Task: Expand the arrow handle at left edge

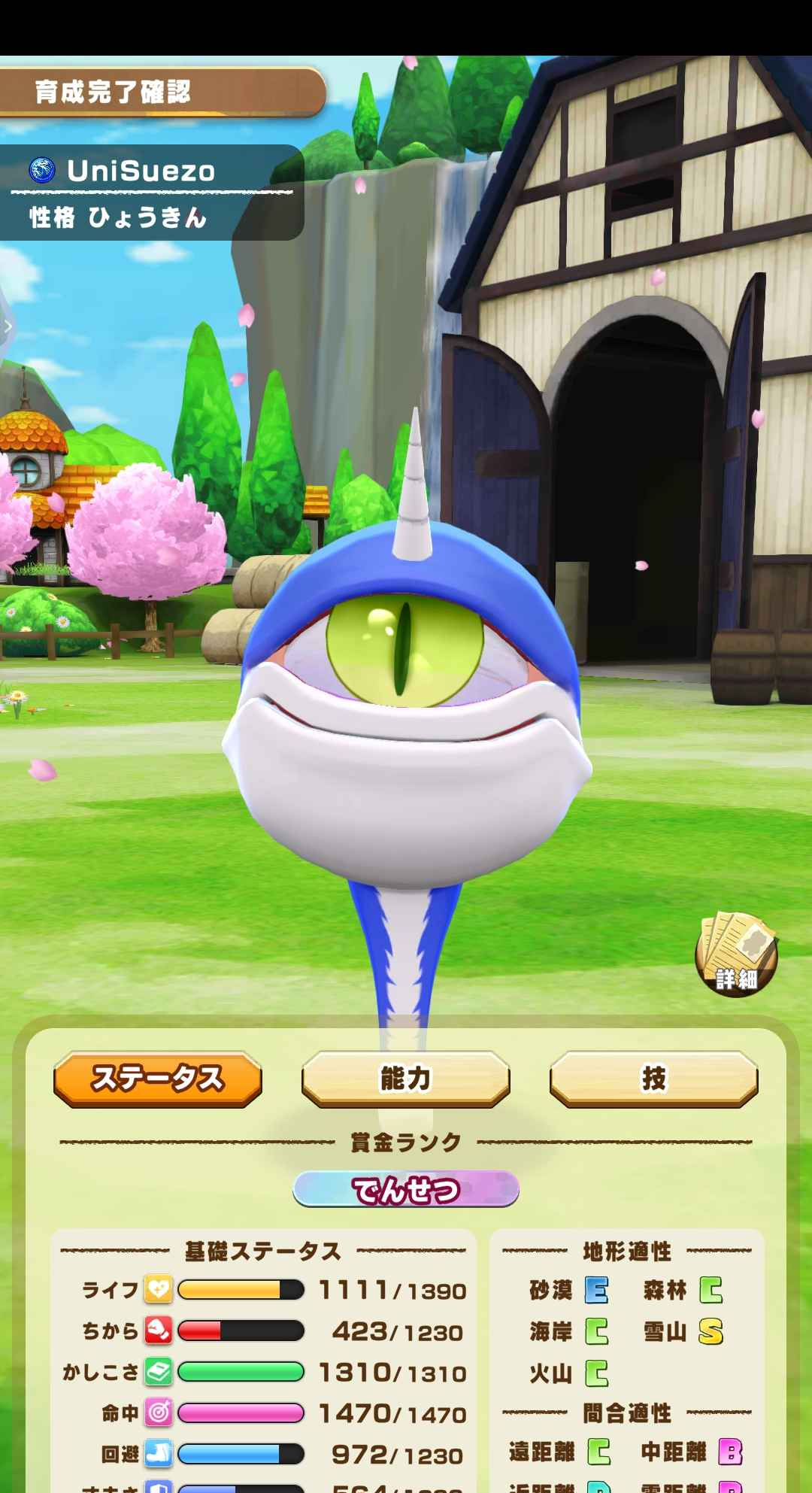Action: [x=8, y=327]
